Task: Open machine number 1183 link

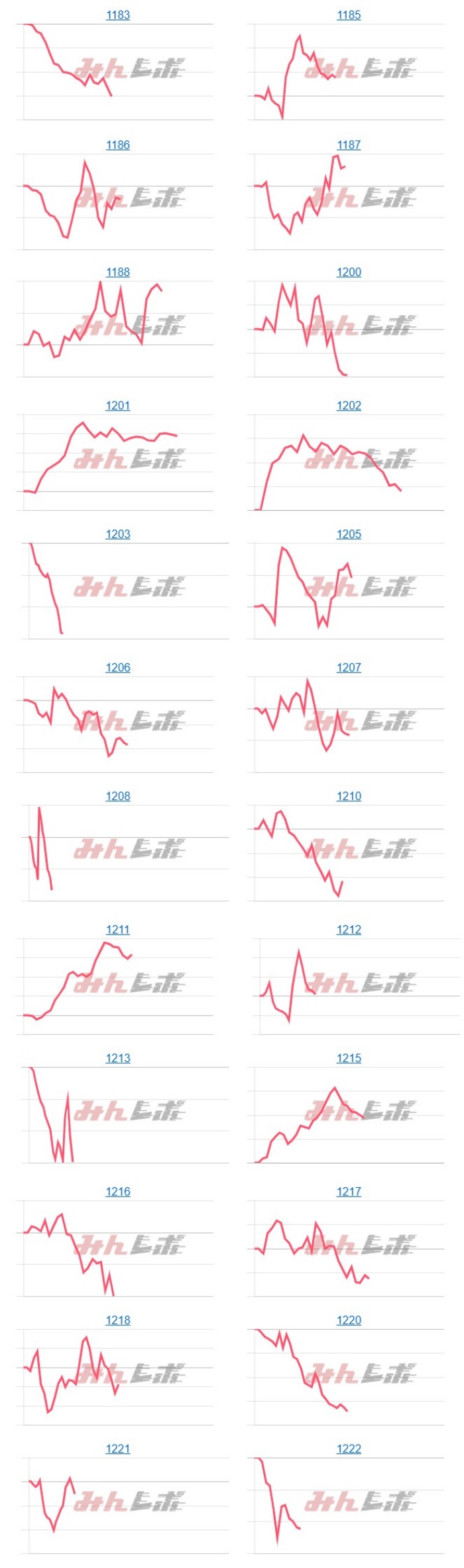Action: click(118, 15)
